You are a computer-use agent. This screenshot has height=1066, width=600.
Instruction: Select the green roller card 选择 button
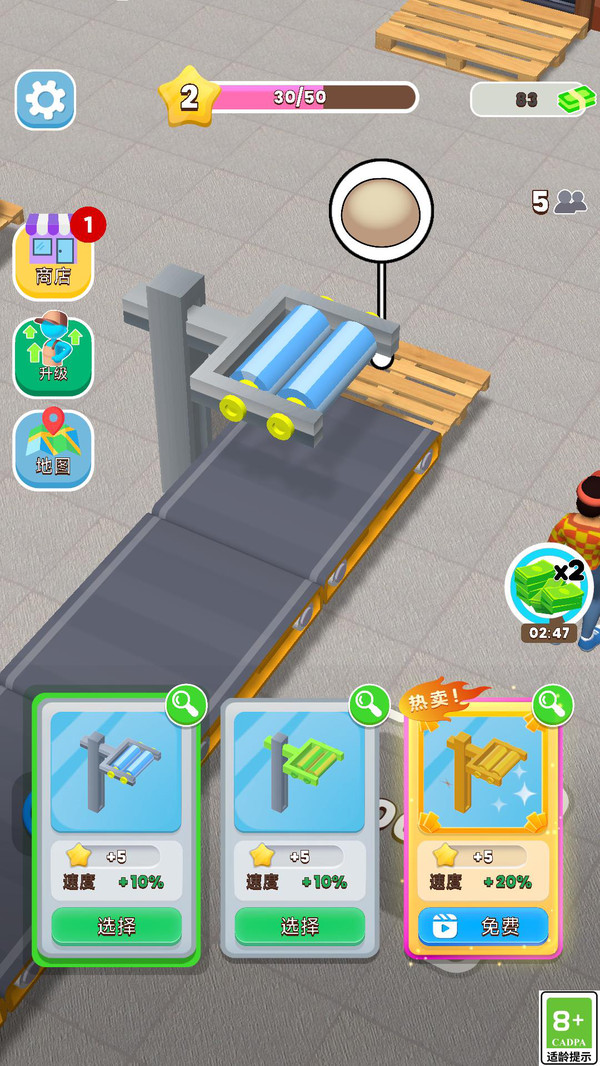tap(300, 926)
